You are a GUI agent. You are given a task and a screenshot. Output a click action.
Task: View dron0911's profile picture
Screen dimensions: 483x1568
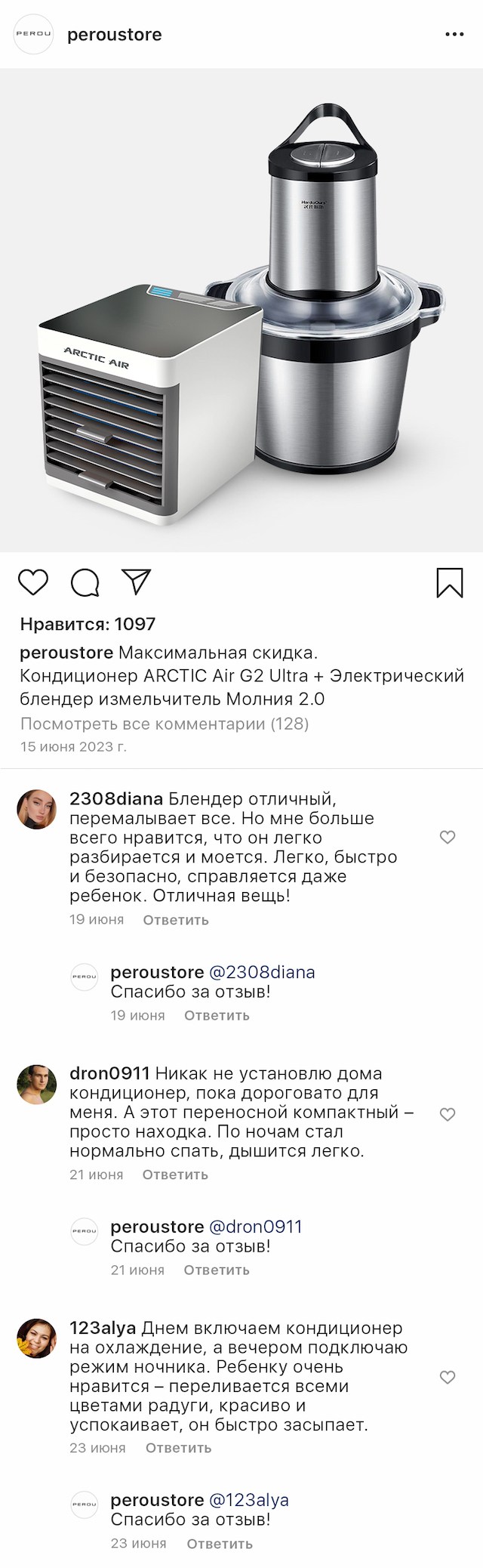[x=36, y=1084]
